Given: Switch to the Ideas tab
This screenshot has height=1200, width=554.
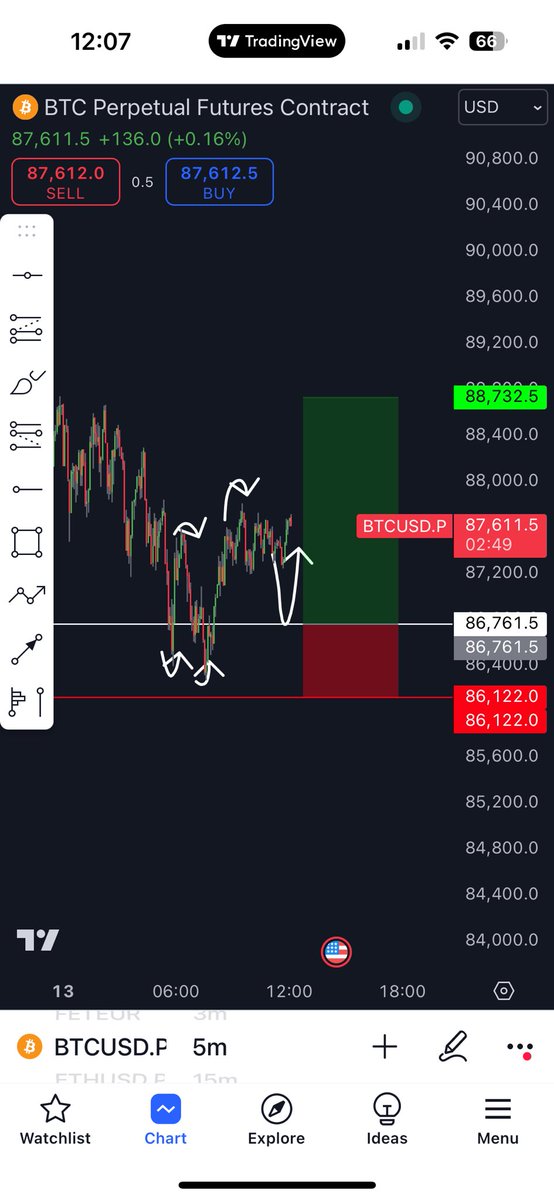Looking at the screenshot, I should click(387, 1119).
